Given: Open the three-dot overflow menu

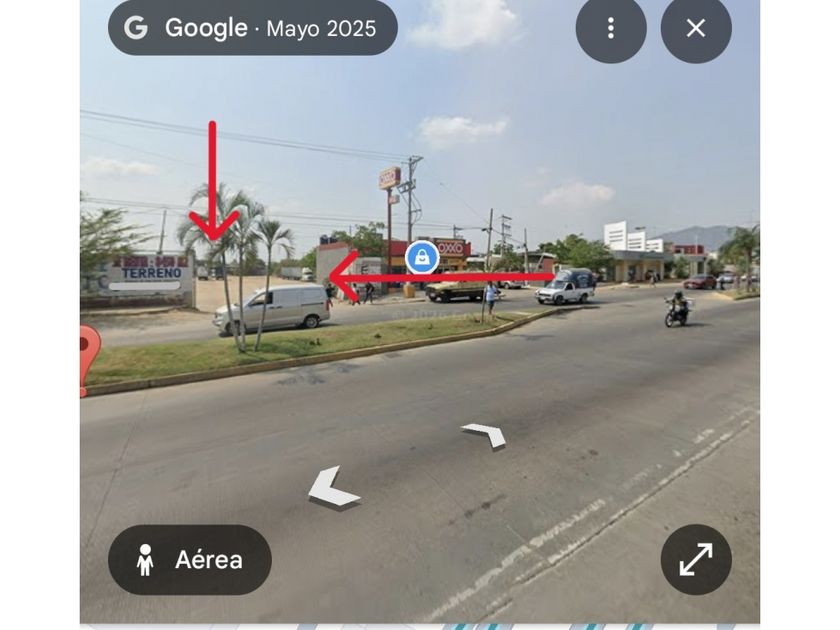Looking at the screenshot, I should click(x=610, y=28).
